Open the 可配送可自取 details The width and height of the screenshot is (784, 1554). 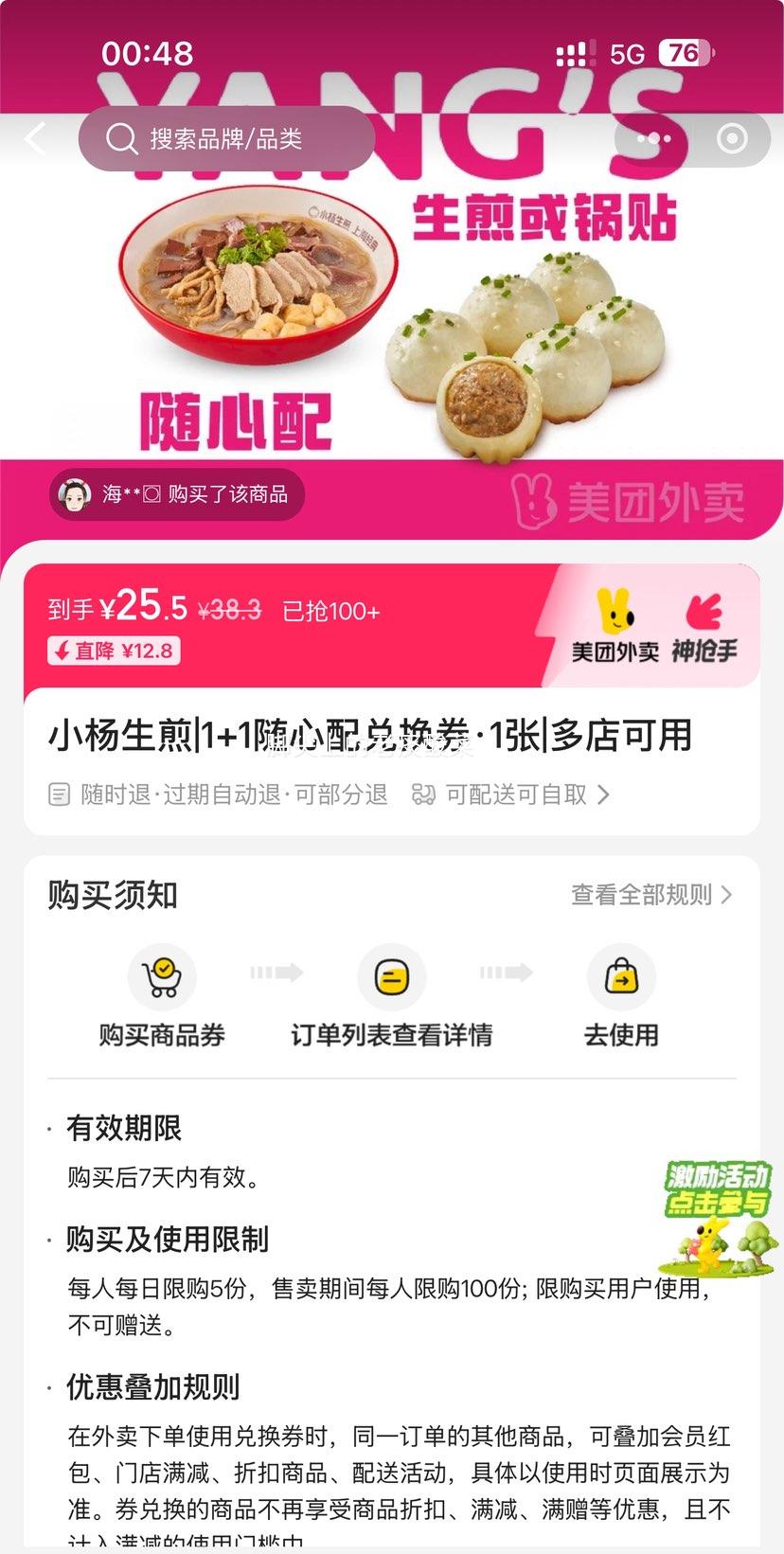pos(511,795)
